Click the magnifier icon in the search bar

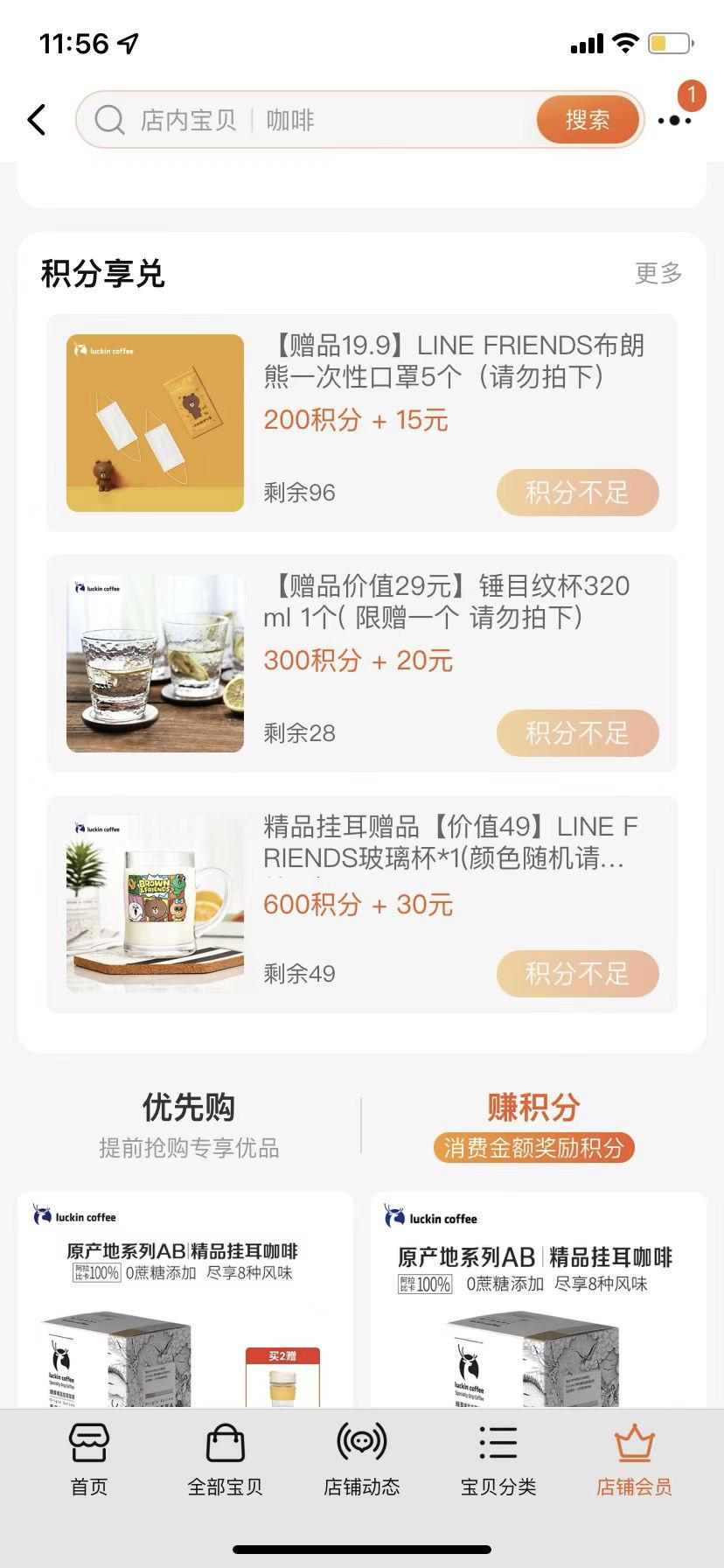[x=108, y=120]
